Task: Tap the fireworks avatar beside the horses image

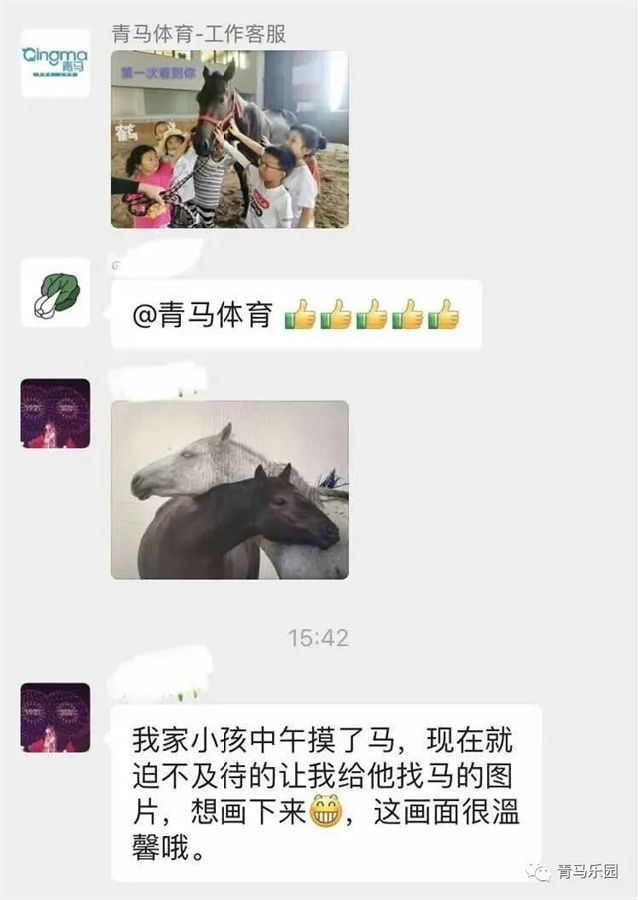Action: click(x=55, y=413)
